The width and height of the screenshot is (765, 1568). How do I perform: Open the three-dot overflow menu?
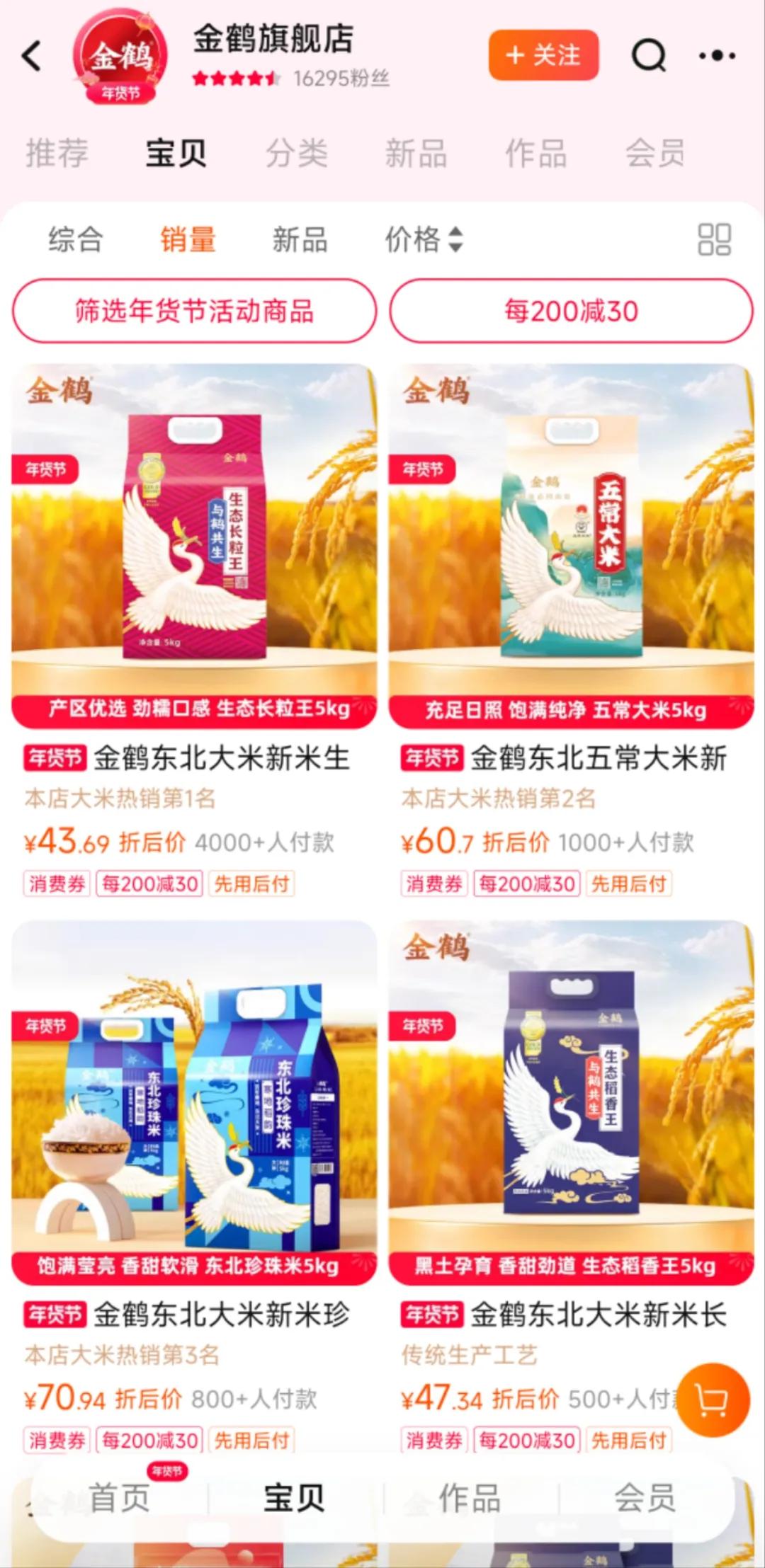(717, 55)
